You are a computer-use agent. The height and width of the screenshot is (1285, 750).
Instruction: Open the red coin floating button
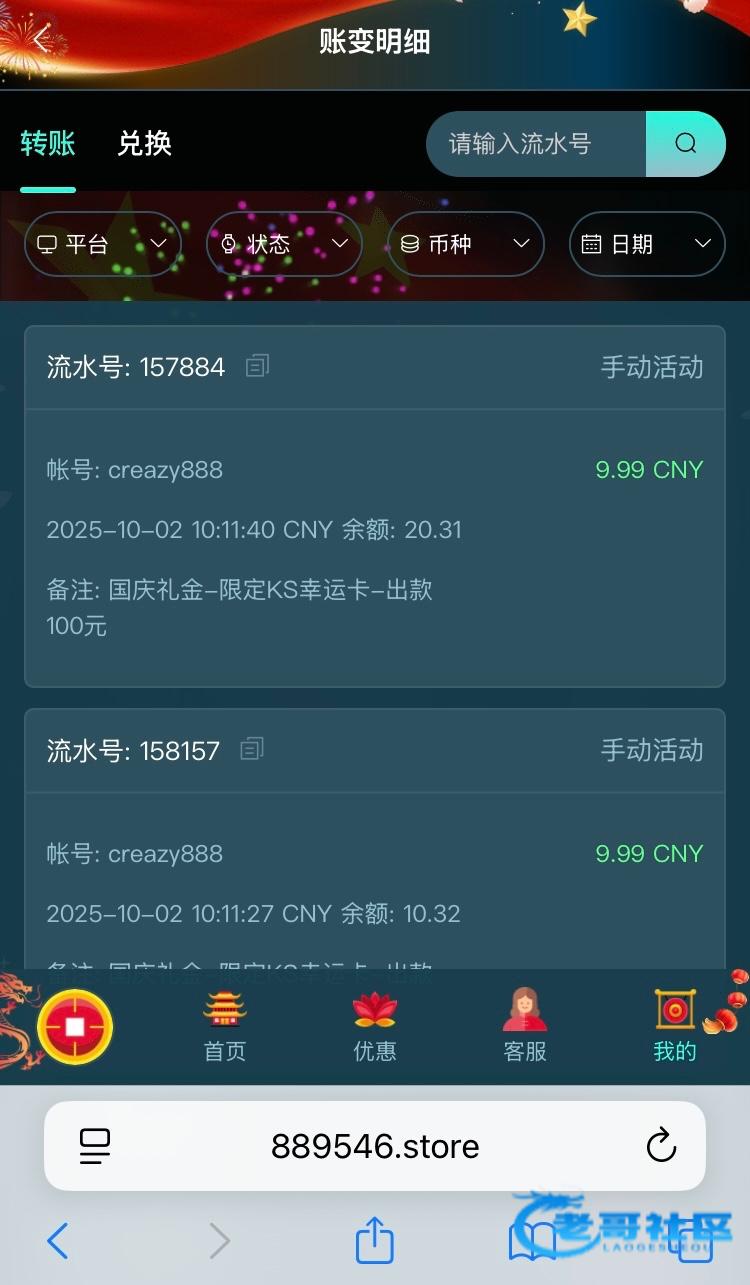(75, 1027)
